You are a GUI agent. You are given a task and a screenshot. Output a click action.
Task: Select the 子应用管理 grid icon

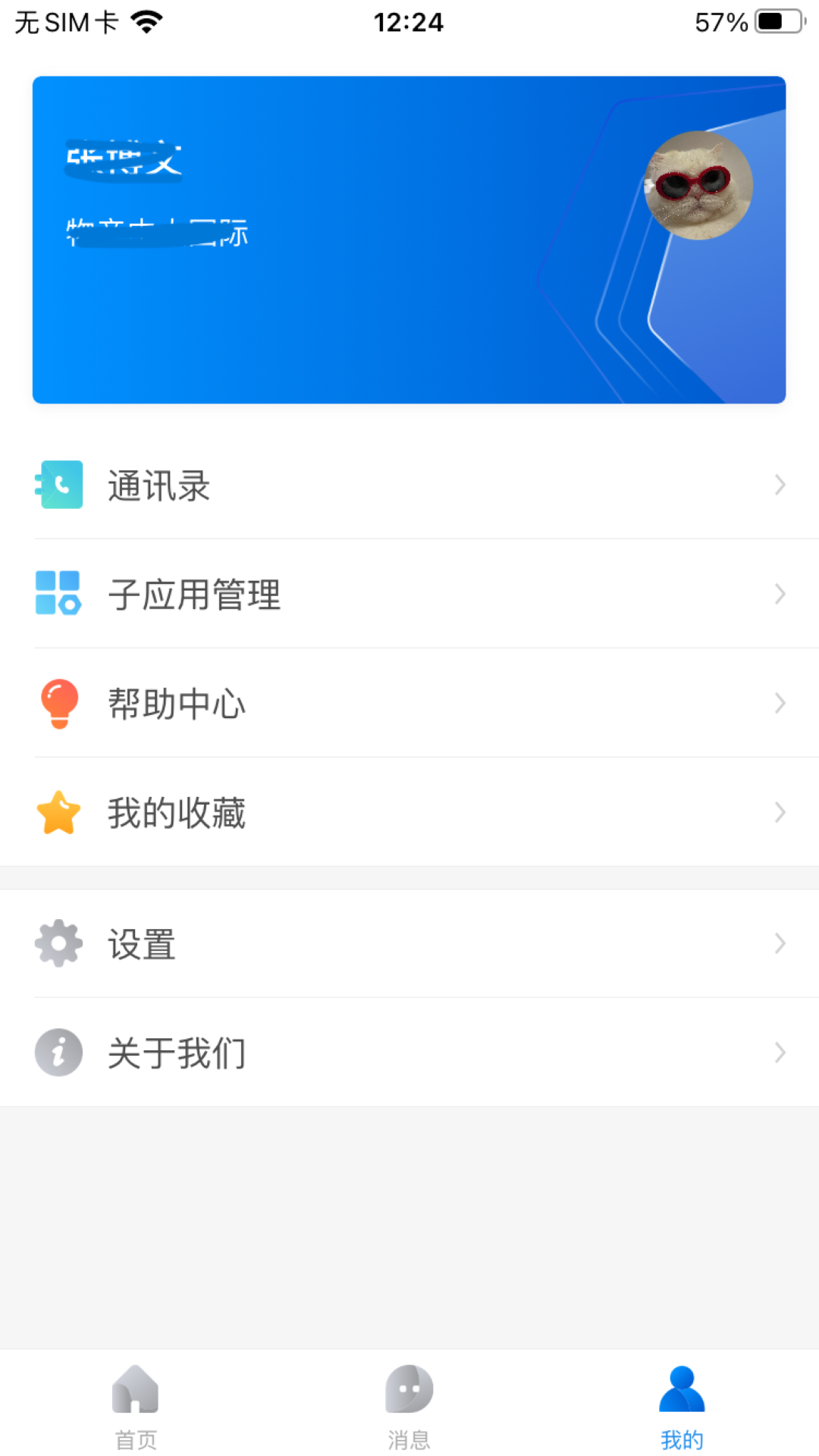(x=58, y=594)
